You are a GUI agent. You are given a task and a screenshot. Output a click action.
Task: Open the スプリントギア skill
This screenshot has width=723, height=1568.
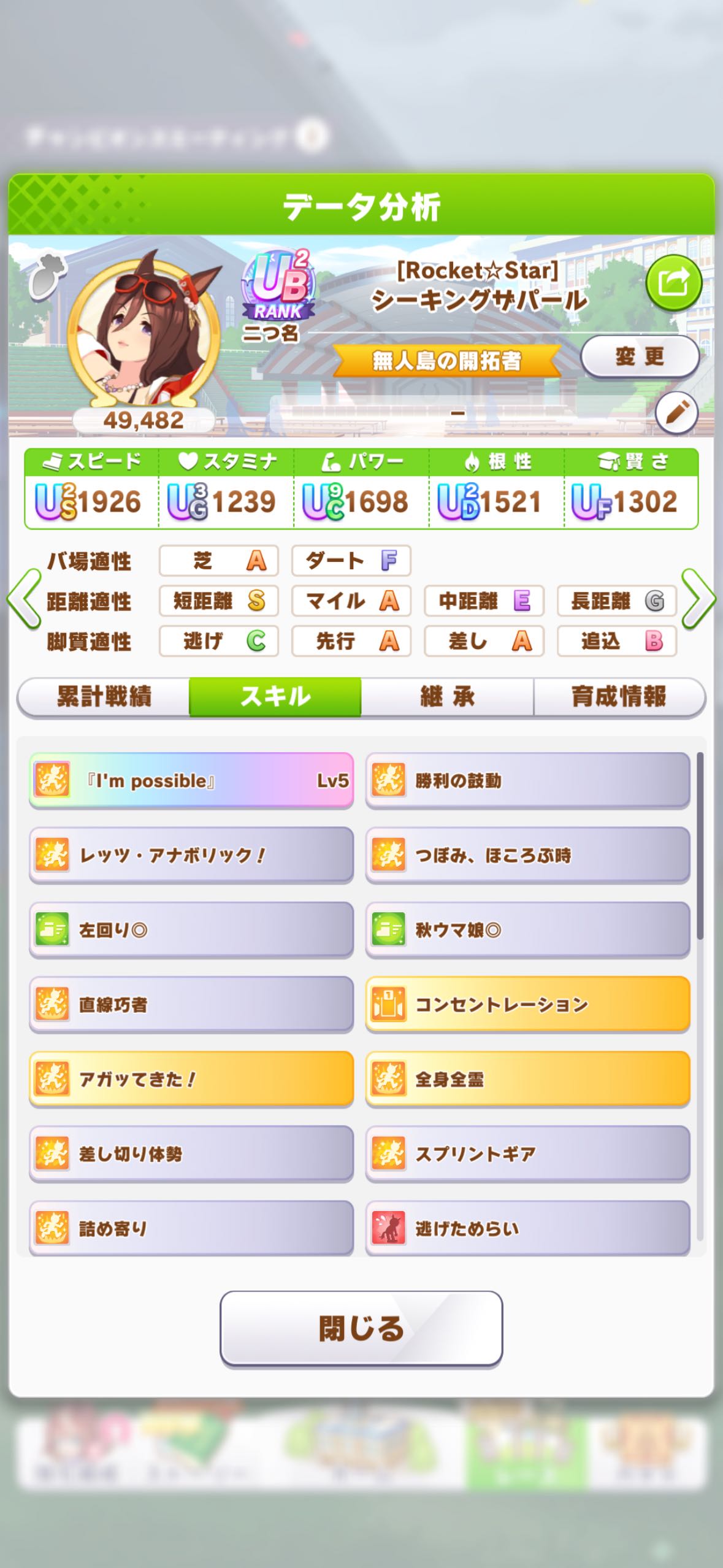point(527,1155)
